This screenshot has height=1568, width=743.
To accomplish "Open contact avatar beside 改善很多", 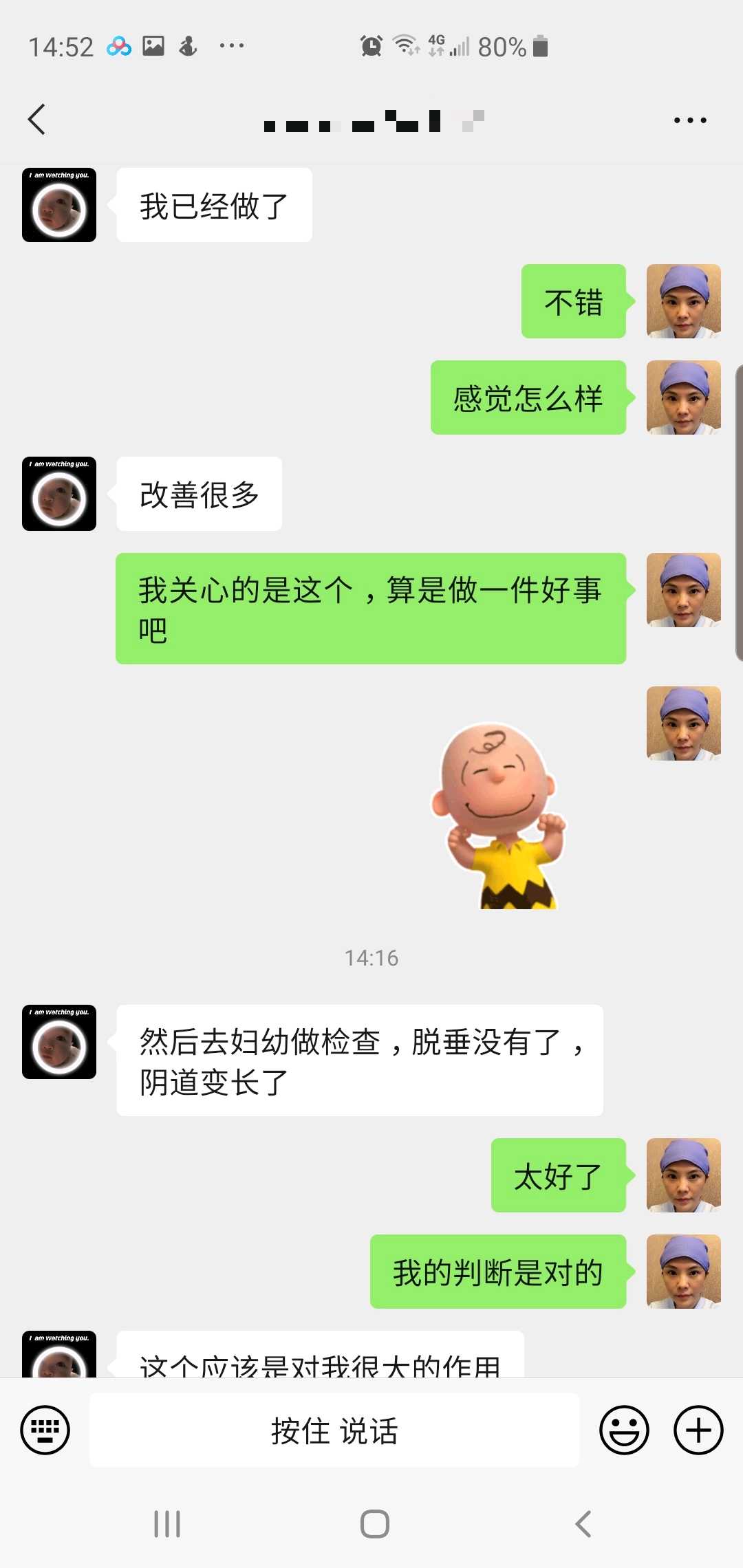I will 59,494.
